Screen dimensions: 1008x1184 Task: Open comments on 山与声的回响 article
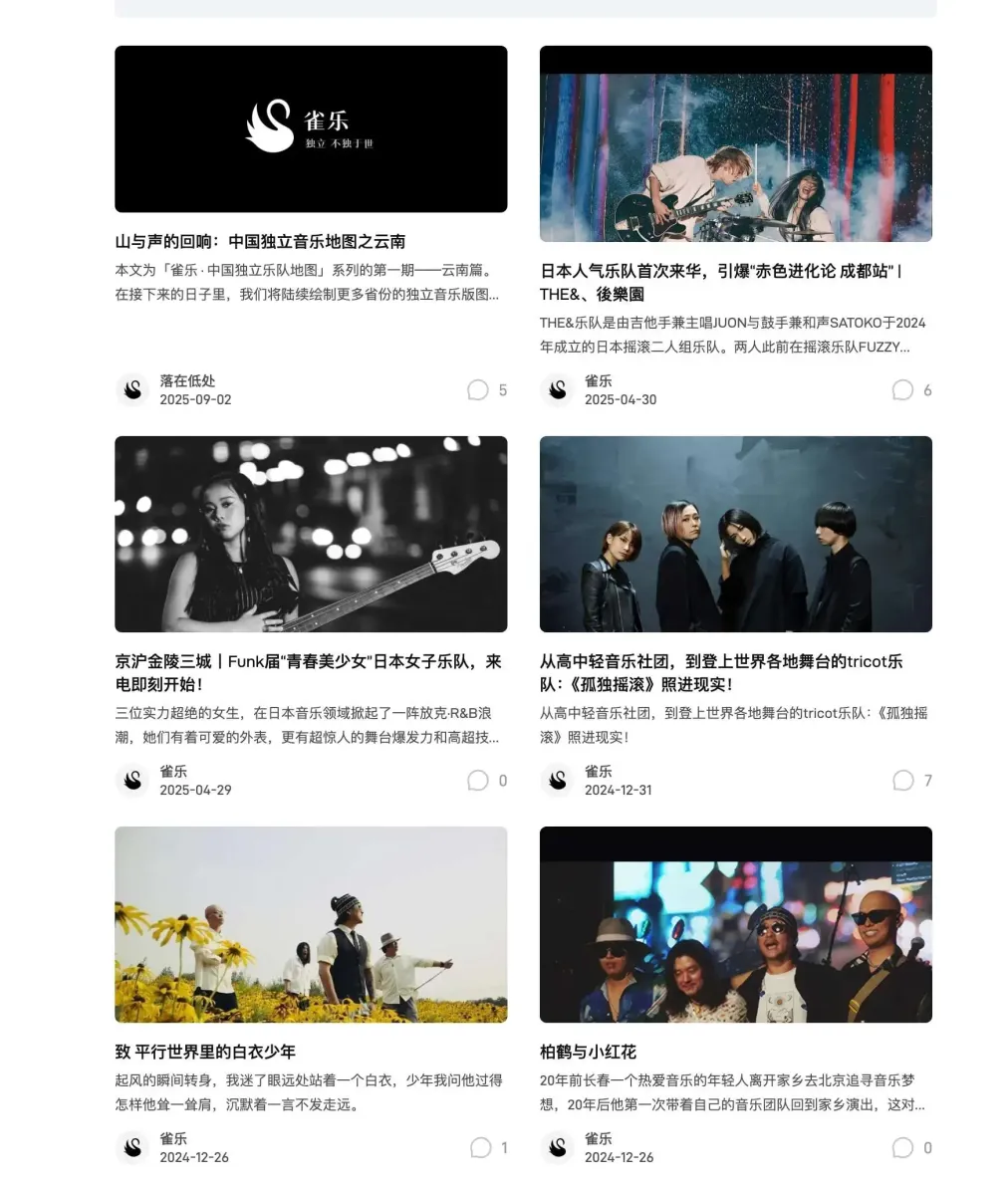tap(479, 389)
